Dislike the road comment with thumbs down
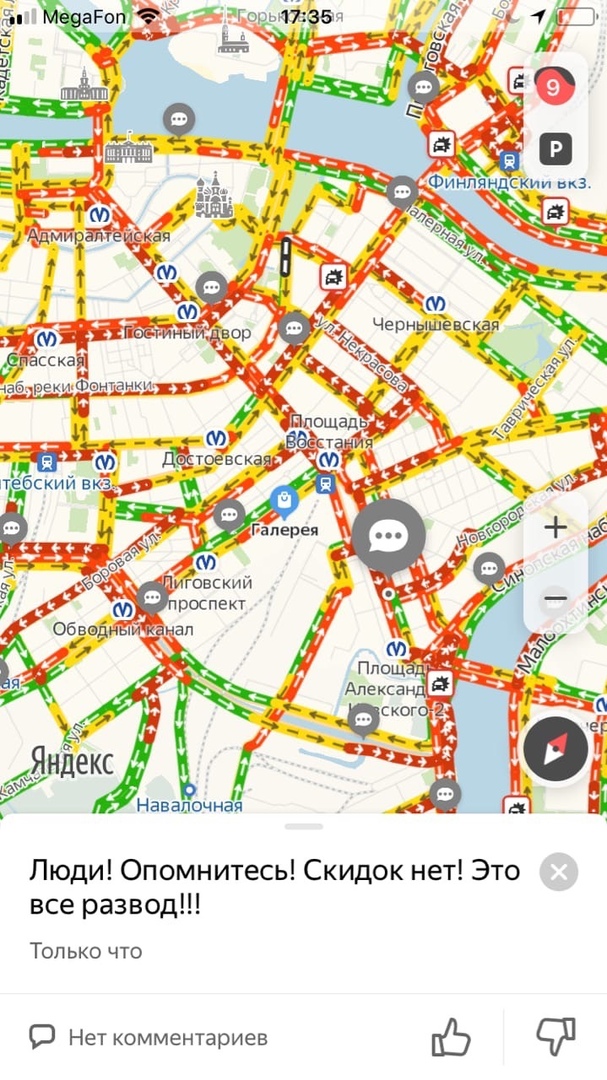The width and height of the screenshot is (607, 1080). 555,1037
